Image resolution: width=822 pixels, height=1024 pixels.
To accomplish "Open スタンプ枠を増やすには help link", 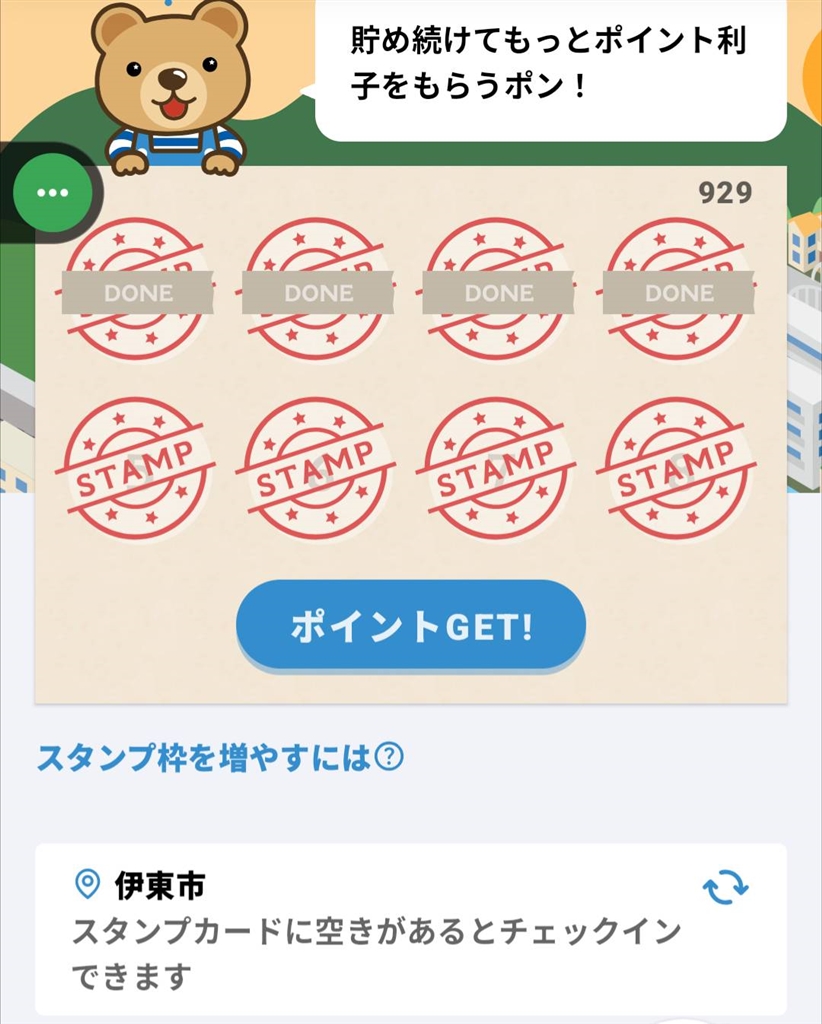I will (x=220, y=758).
